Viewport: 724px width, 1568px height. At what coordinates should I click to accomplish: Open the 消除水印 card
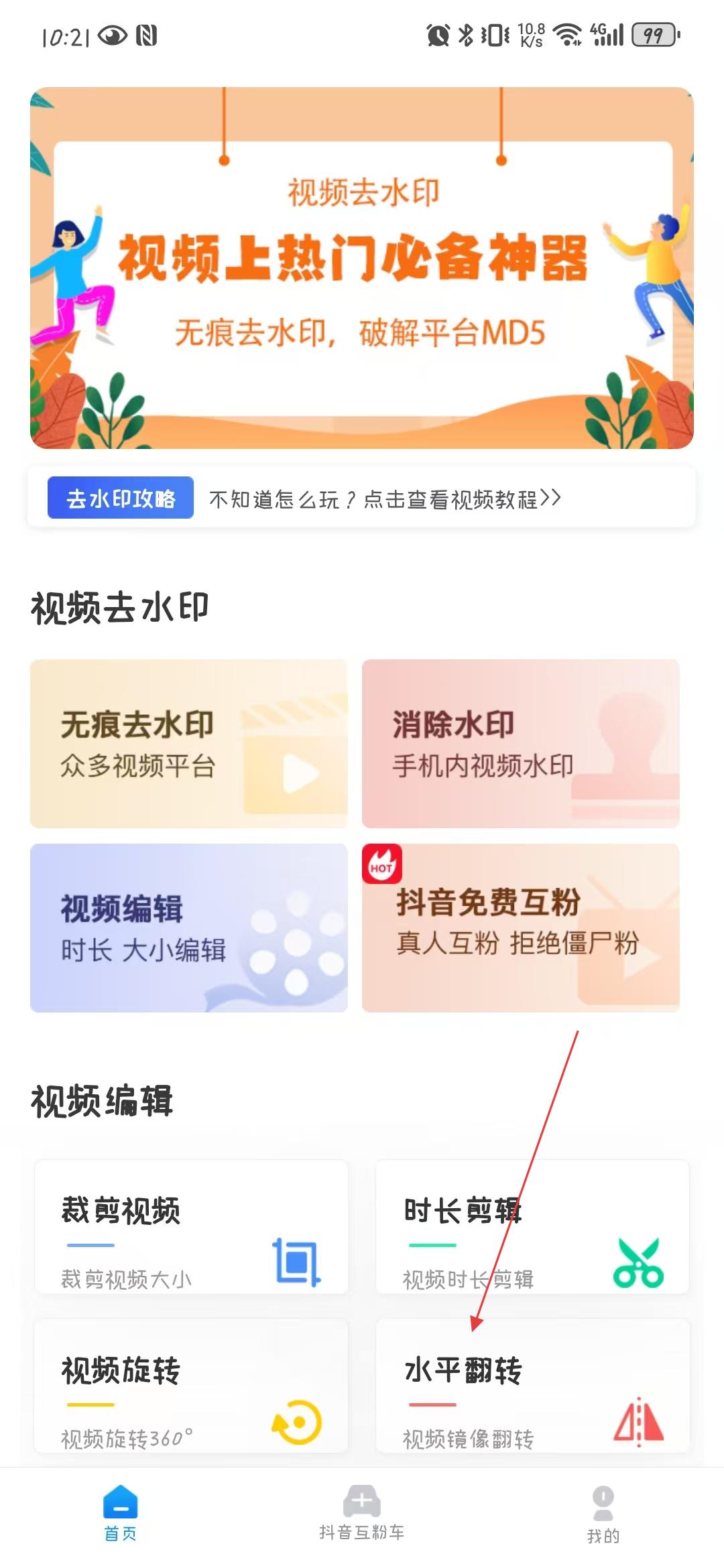coord(521,744)
